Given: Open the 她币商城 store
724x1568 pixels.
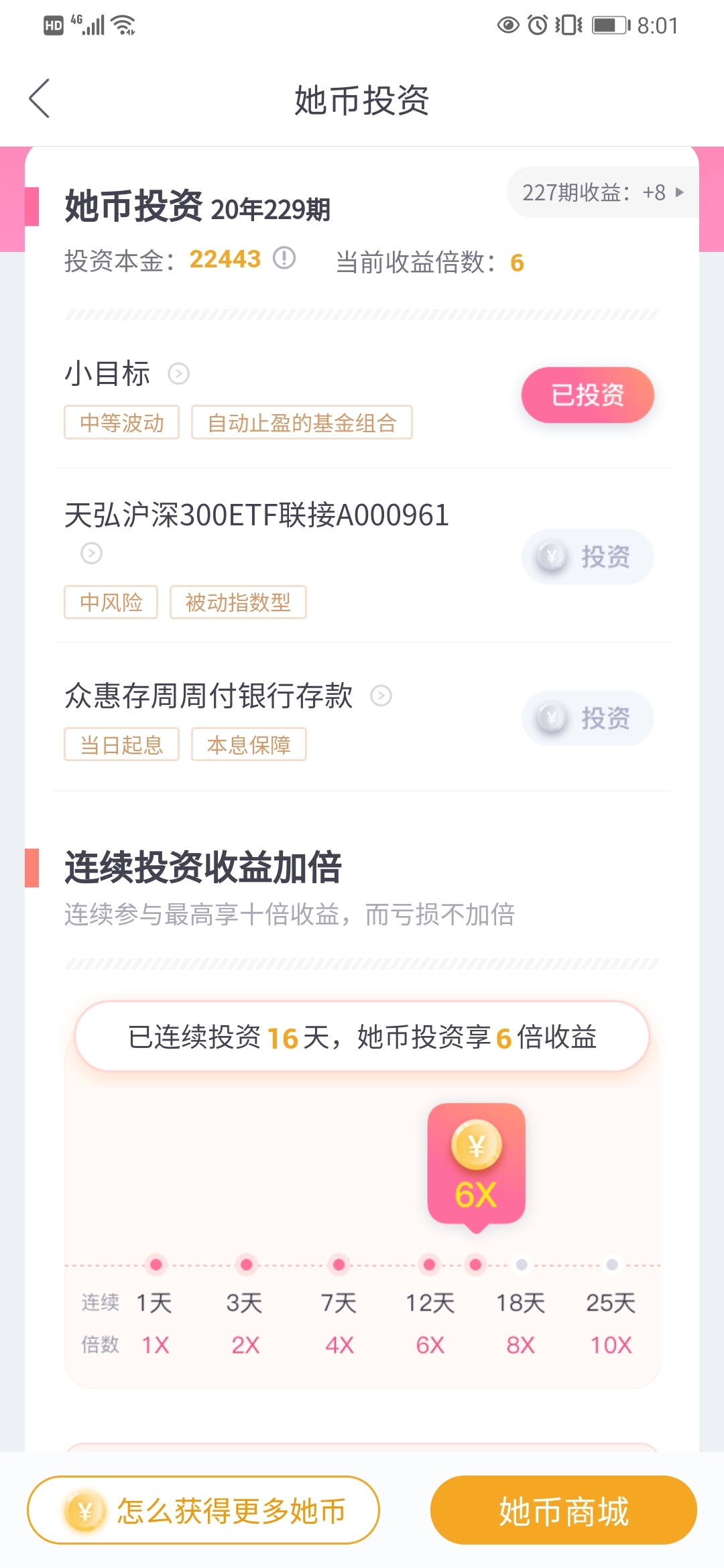Looking at the screenshot, I should click(x=564, y=1510).
